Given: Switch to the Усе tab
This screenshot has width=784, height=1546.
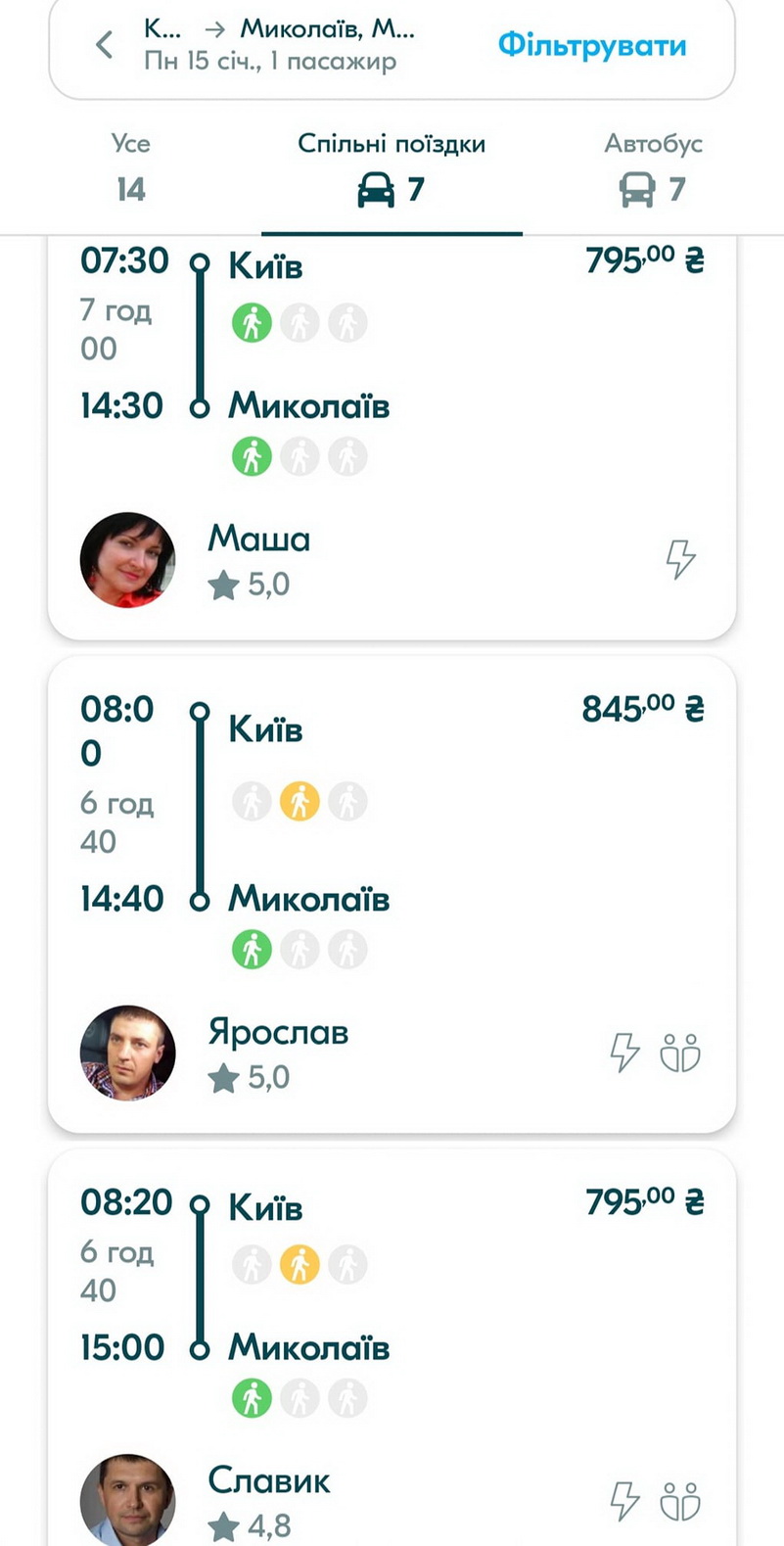Looking at the screenshot, I should coord(130,167).
